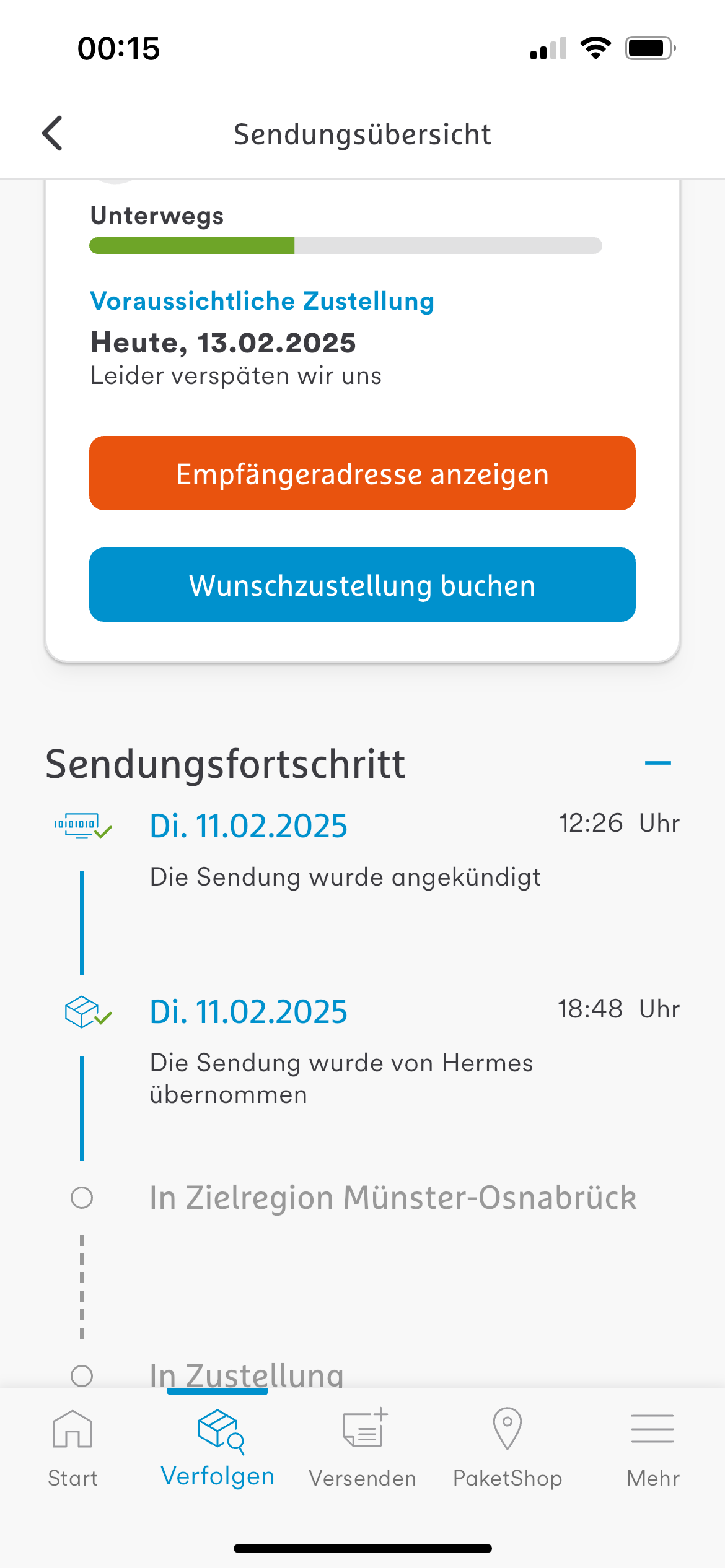This screenshot has height=1568, width=725.
Task: Click Empfängeradresse anzeigen
Action: (362, 473)
